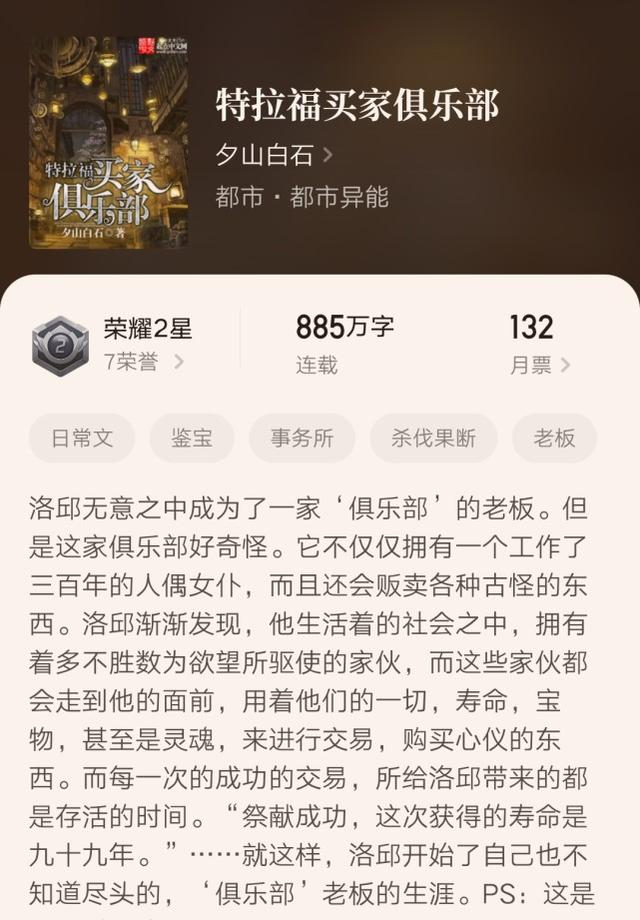Open author 夕山白石's page
Screen dimensions: 640x920
(x=273, y=156)
